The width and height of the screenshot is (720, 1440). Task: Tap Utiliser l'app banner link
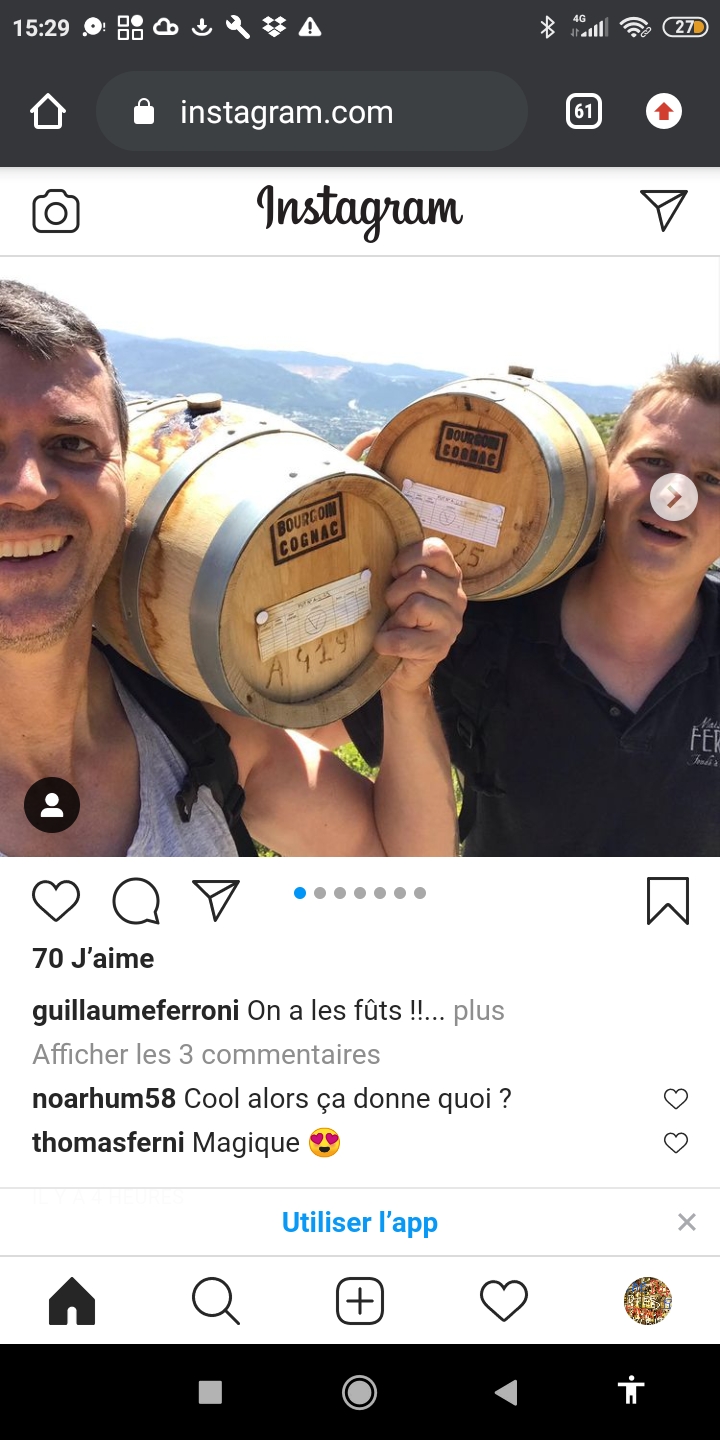(x=360, y=1222)
